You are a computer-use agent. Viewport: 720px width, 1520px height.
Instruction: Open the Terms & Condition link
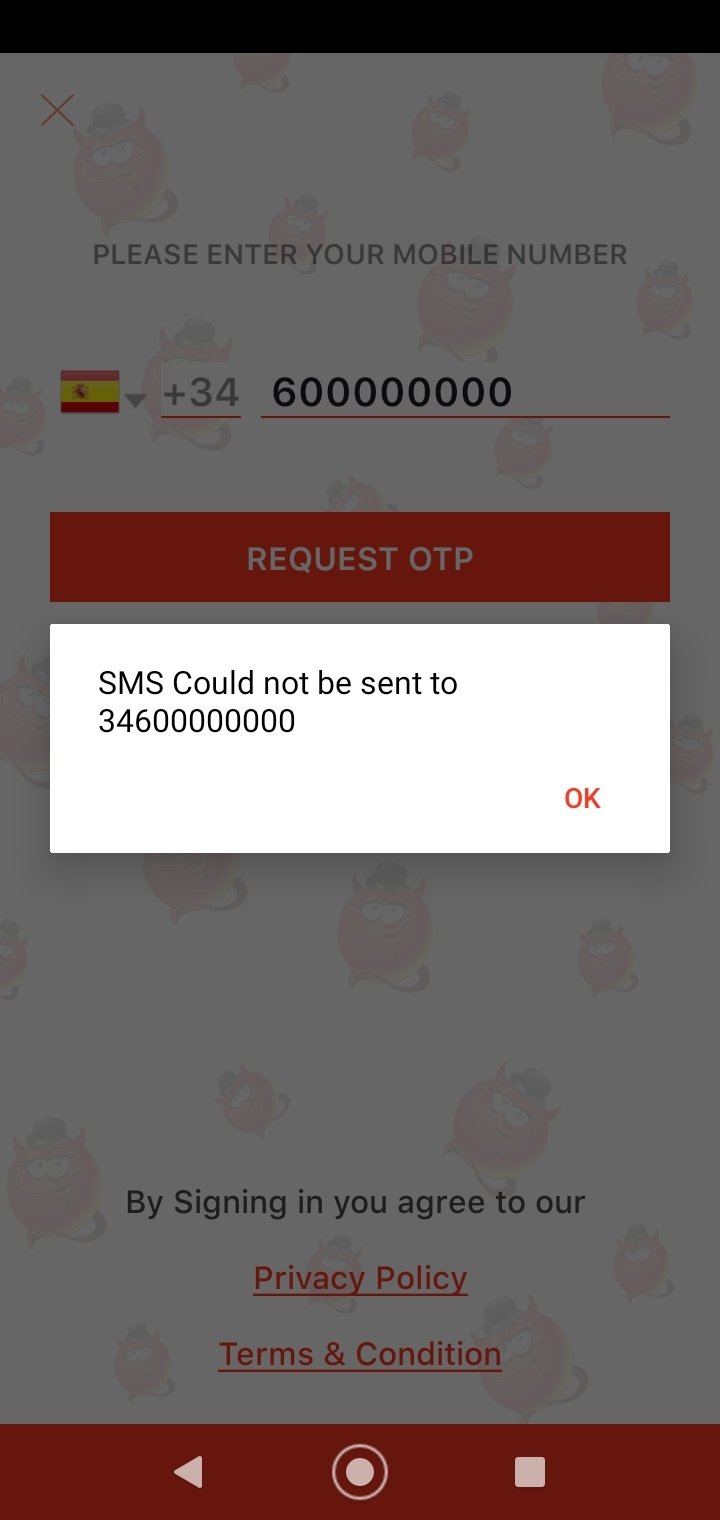pyautogui.click(x=360, y=1354)
